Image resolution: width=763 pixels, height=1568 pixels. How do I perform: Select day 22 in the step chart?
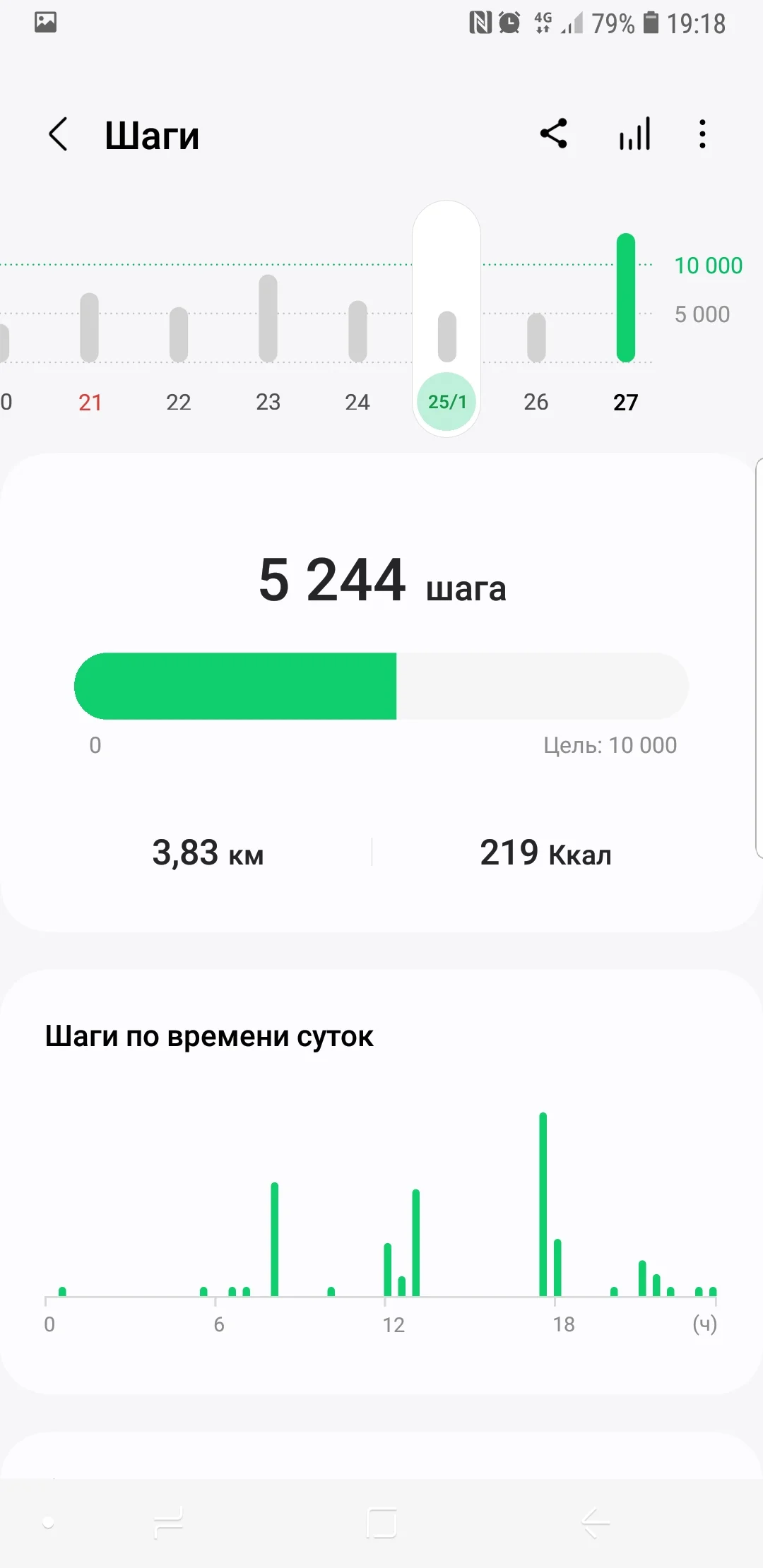point(179,402)
